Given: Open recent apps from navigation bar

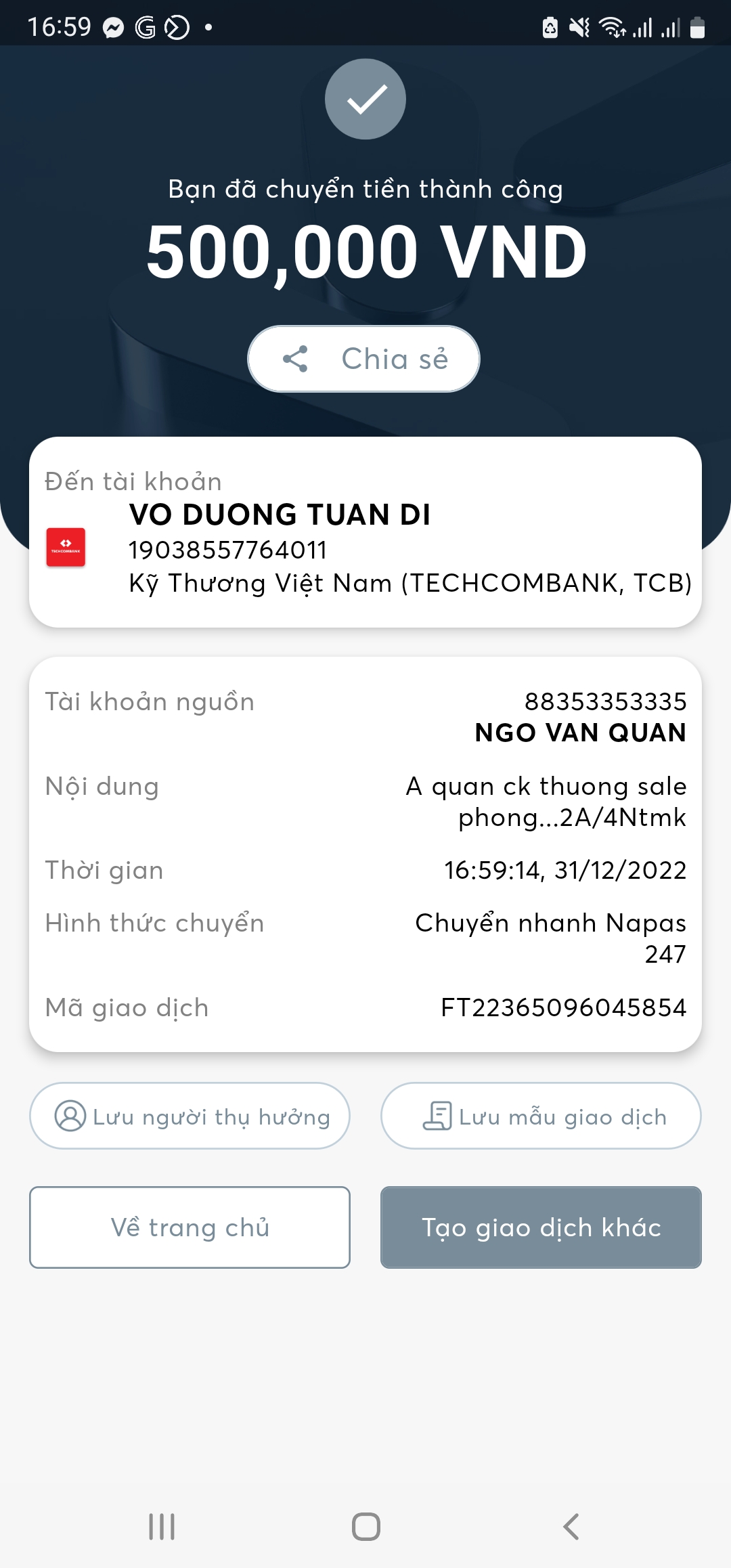Looking at the screenshot, I should [162, 1526].
